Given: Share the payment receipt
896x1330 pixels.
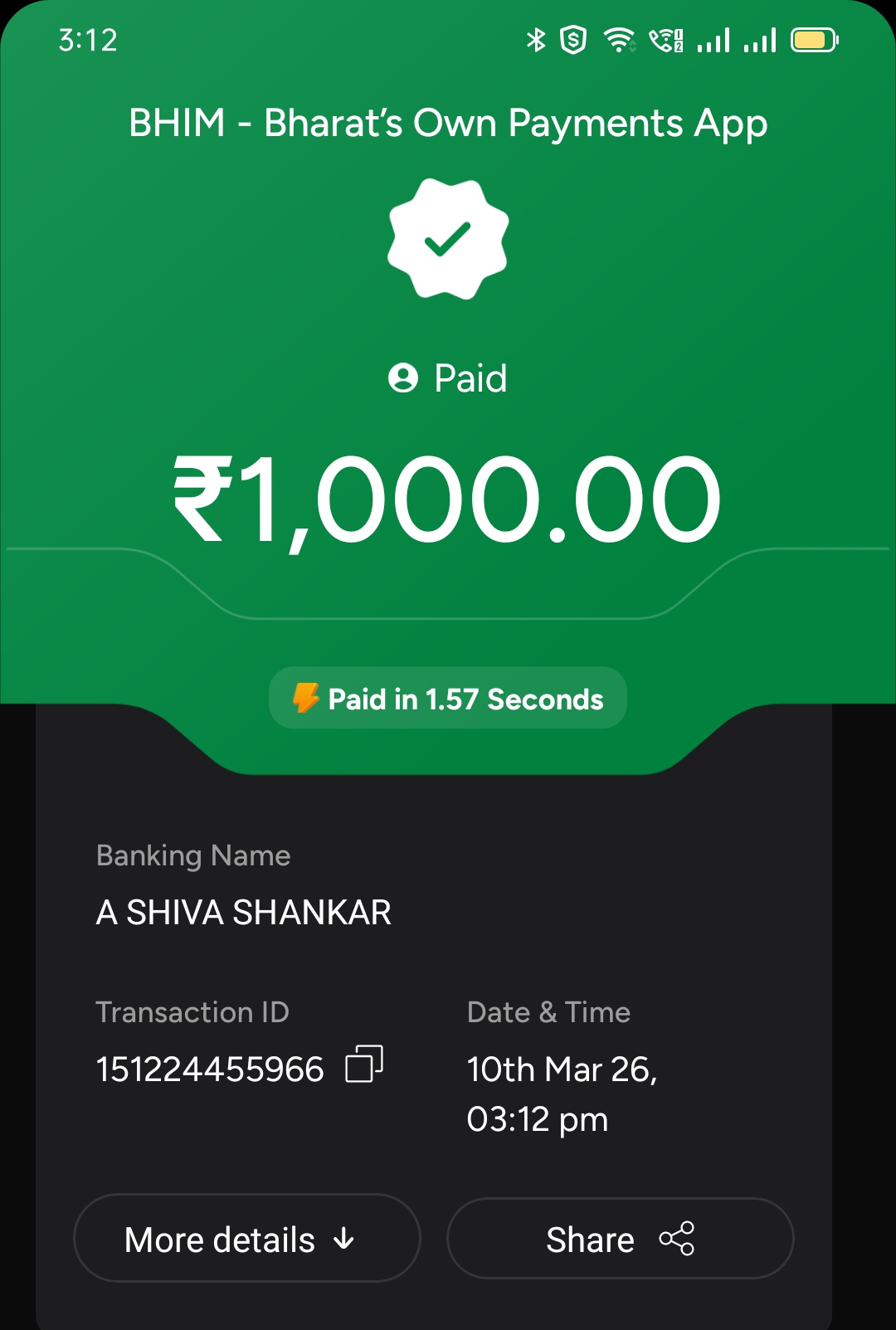Looking at the screenshot, I should (620, 1239).
